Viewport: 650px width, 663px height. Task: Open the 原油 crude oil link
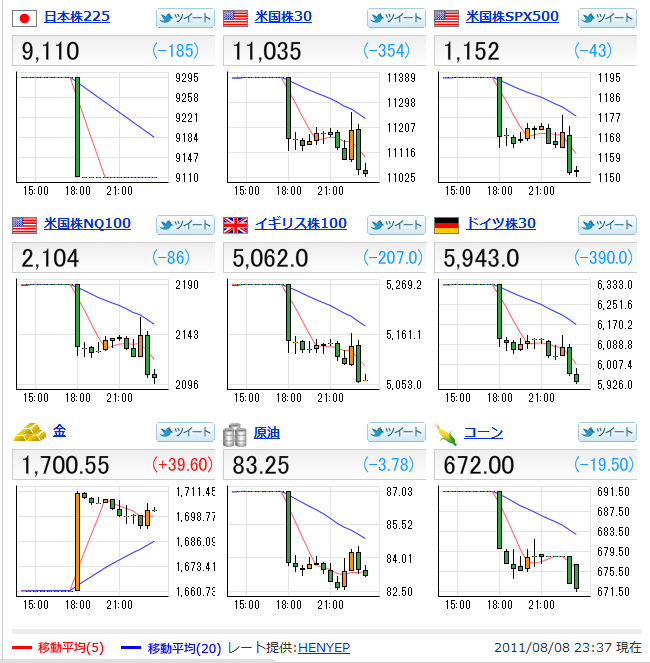point(267,432)
